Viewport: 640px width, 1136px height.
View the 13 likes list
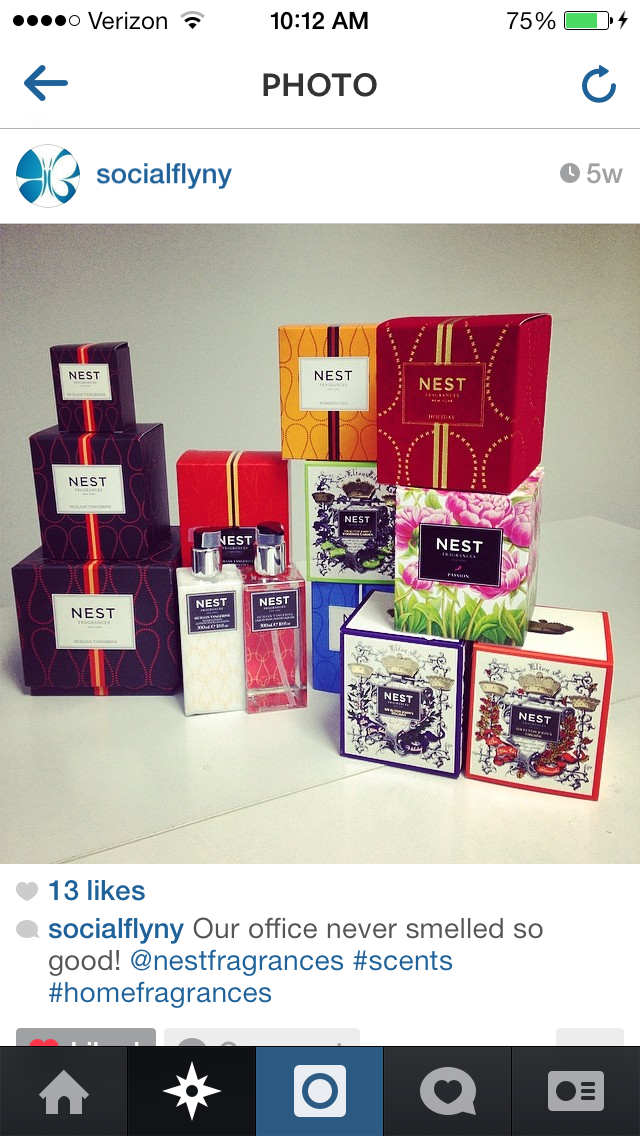point(96,890)
